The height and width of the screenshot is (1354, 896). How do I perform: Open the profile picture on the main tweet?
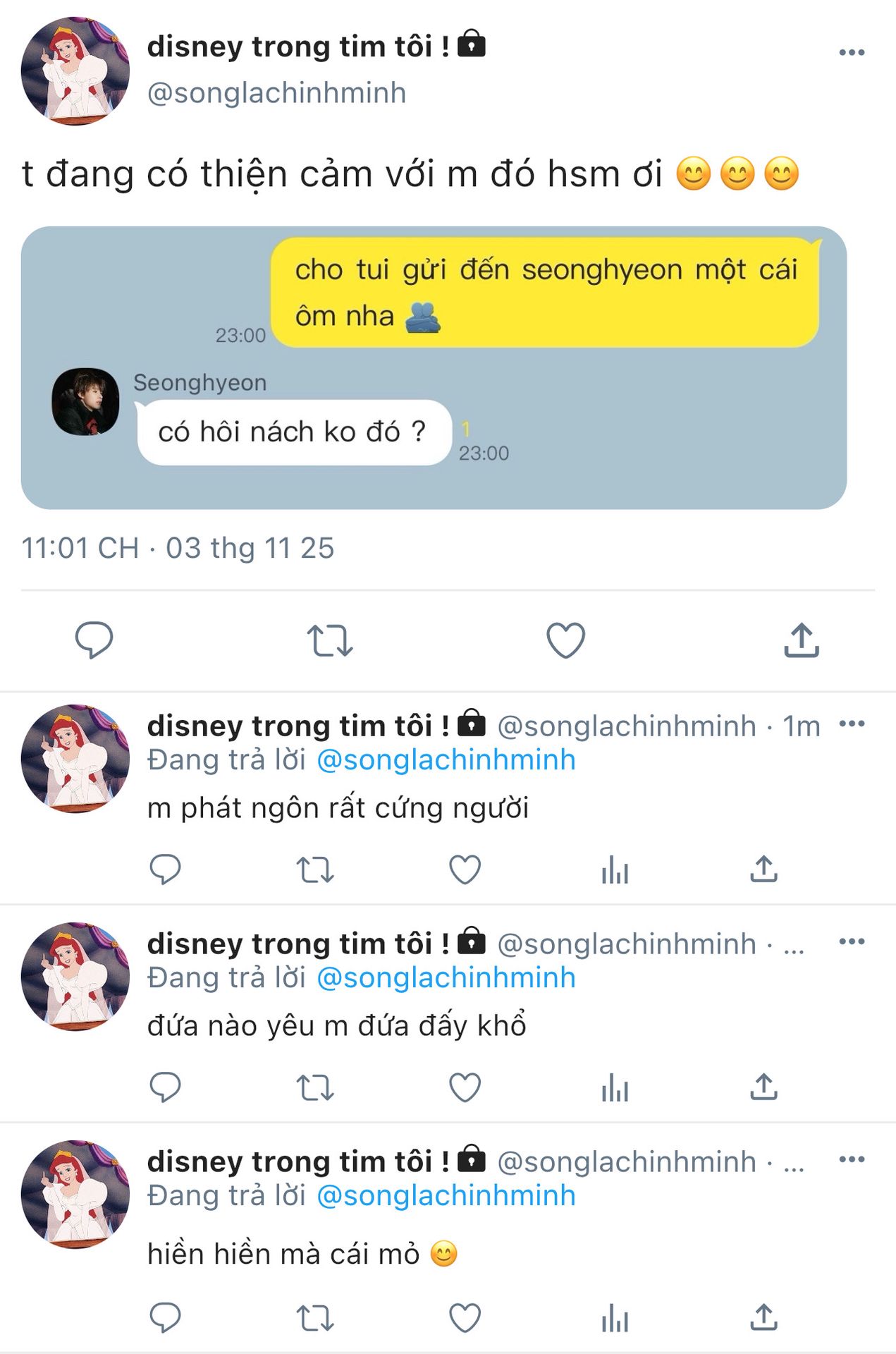75,71
